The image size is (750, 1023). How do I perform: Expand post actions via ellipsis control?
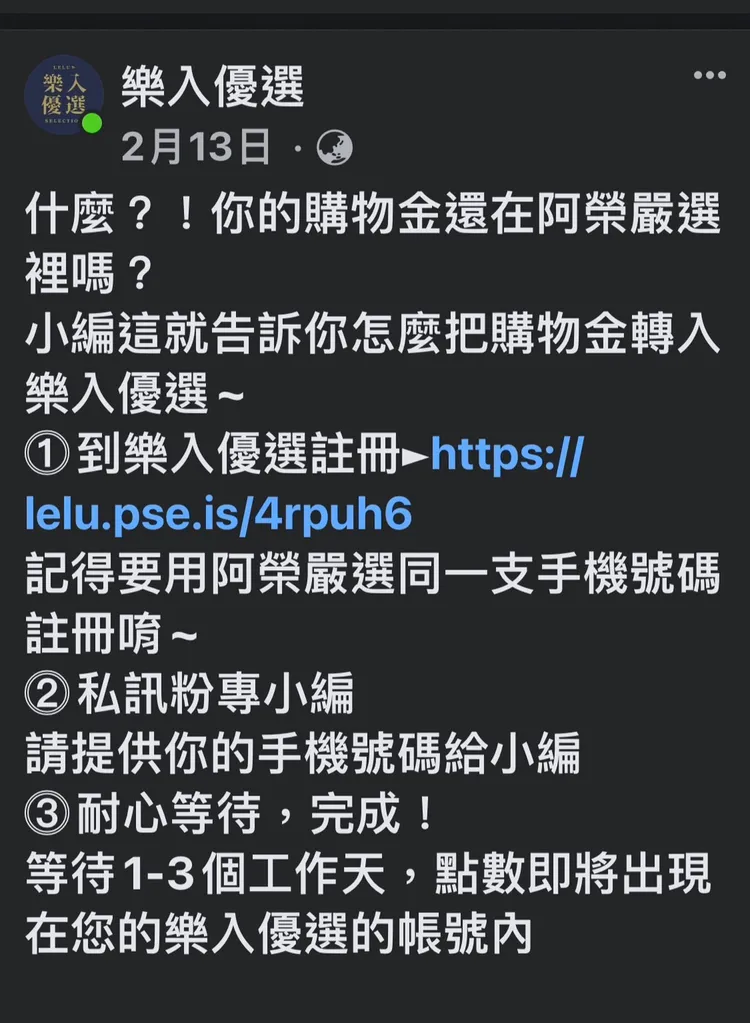coord(711,73)
